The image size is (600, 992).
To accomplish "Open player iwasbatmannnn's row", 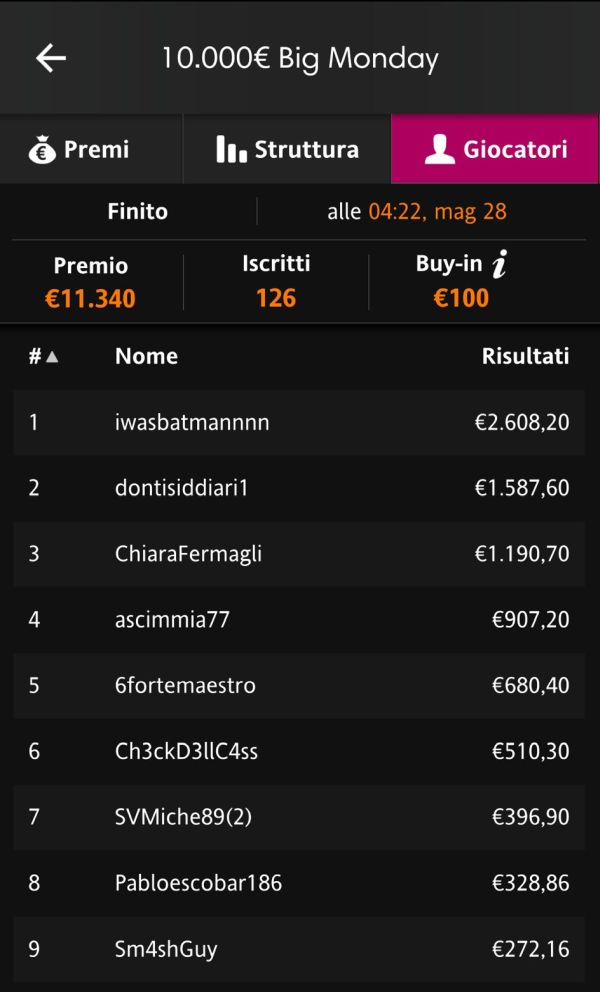I will pos(299,422).
